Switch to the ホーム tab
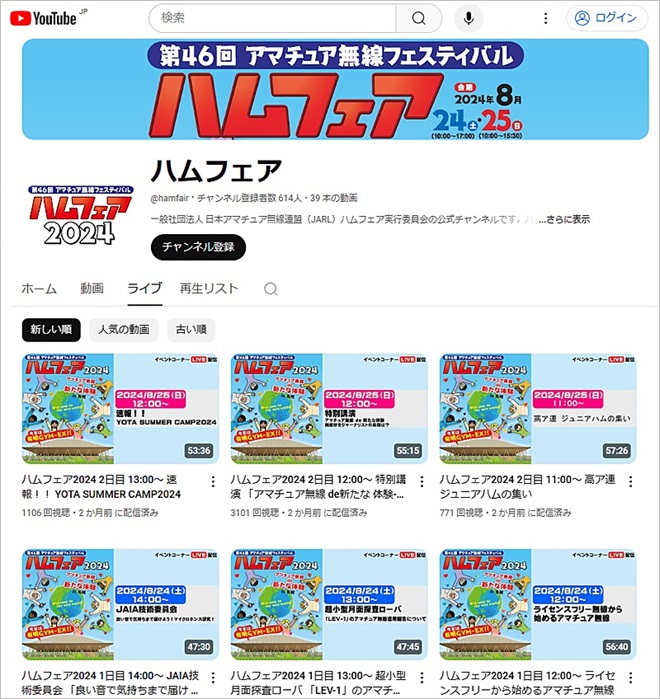The image size is (660, 699). click(39, 288)
